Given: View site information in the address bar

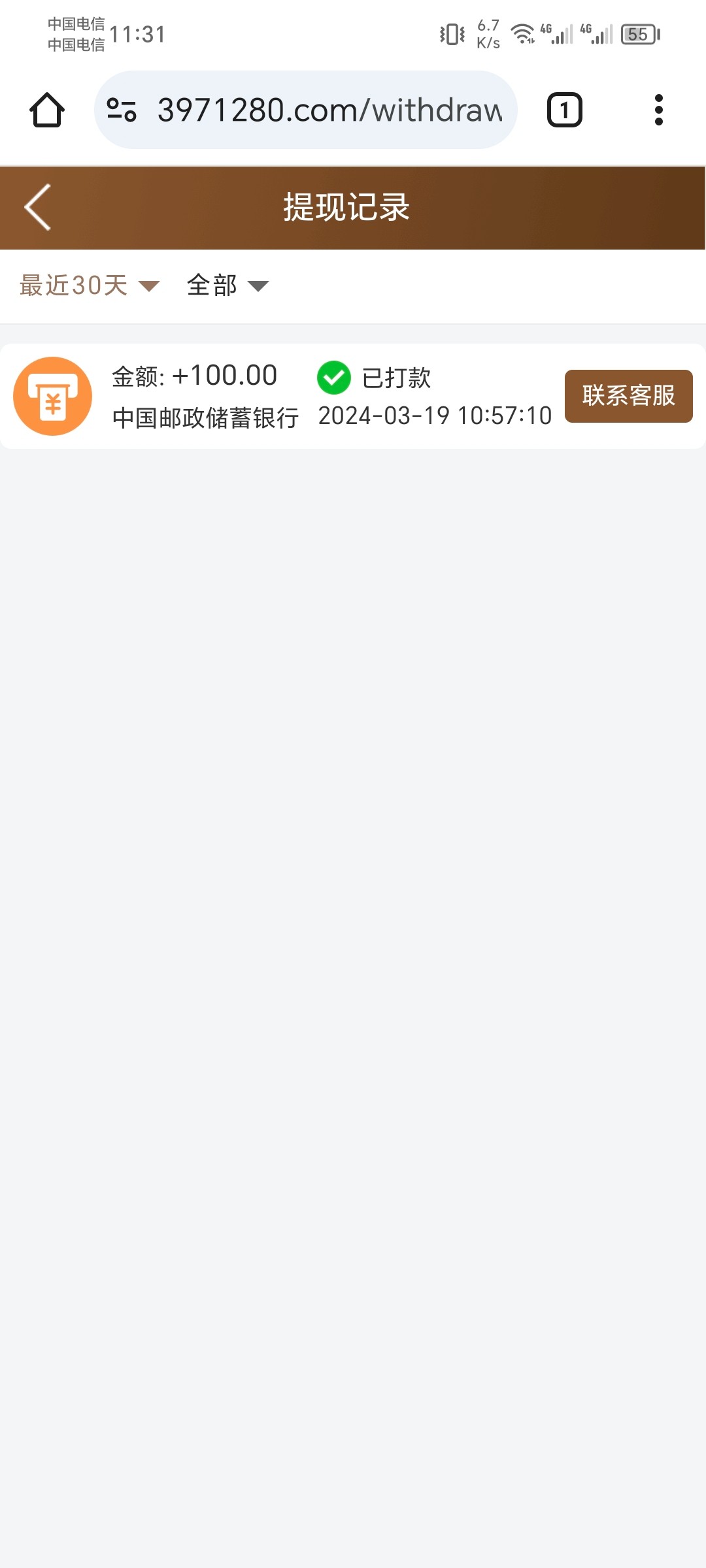Looking at the screenshot, I should click(x=122, y=110).
